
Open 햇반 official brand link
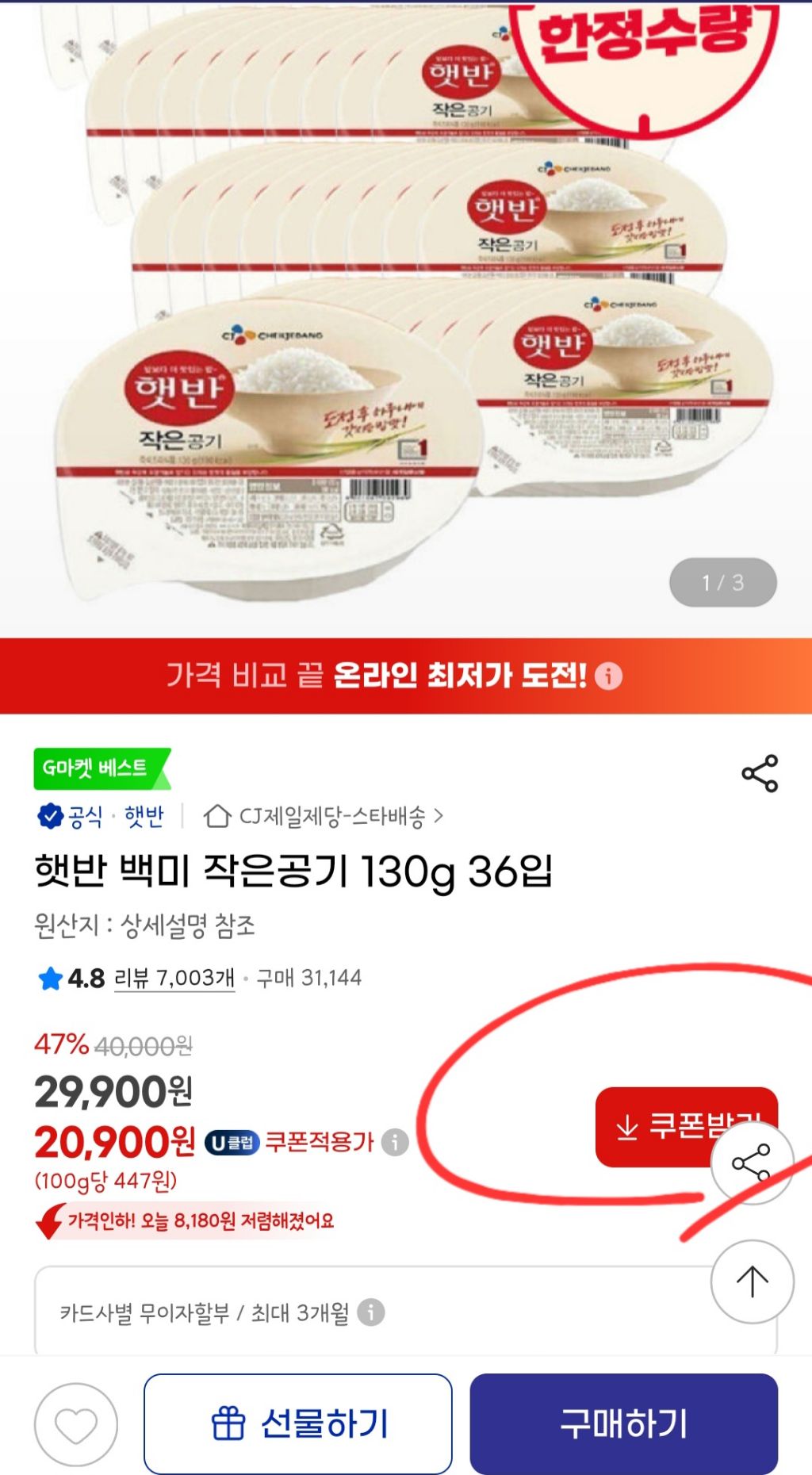pos(144,816)
